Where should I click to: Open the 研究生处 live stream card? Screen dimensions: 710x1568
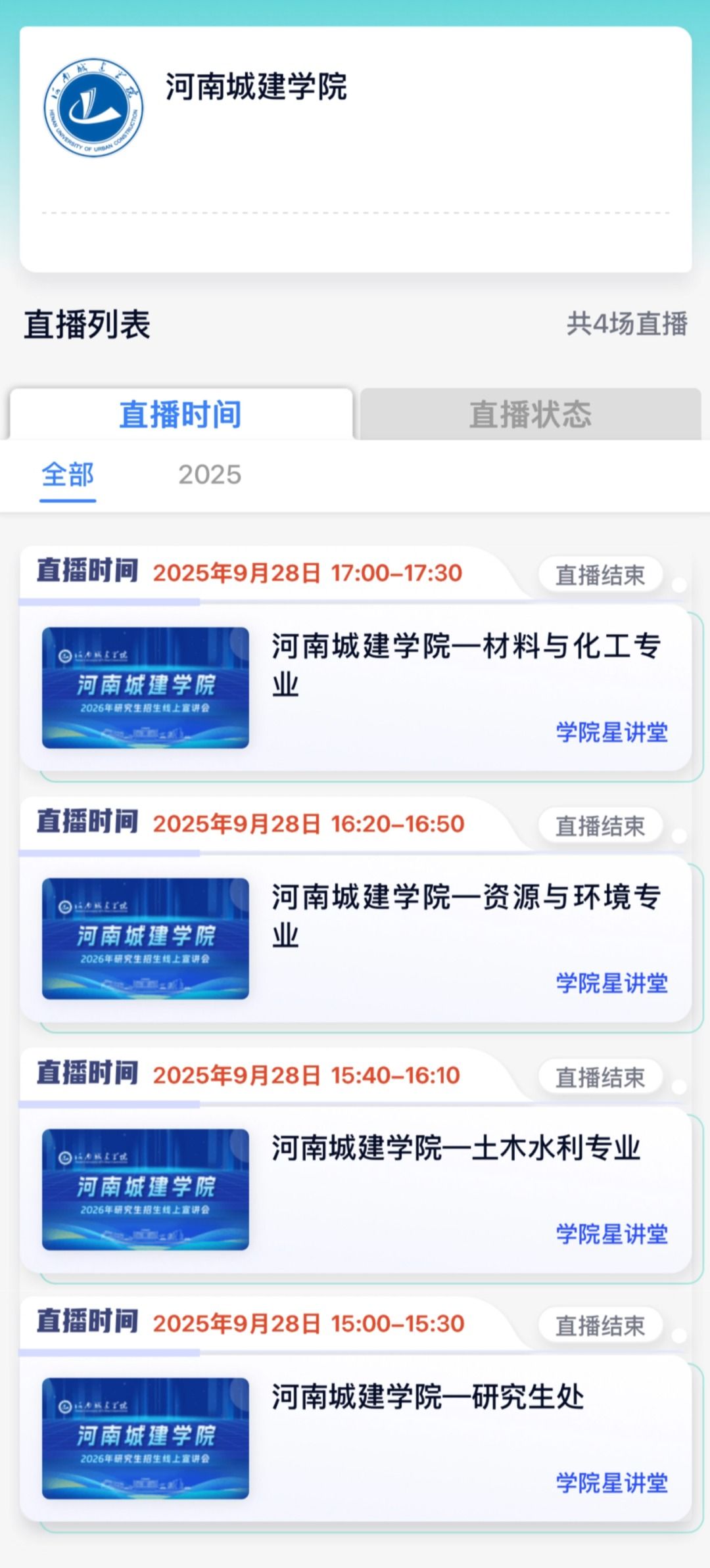(x=355, y=1438)
